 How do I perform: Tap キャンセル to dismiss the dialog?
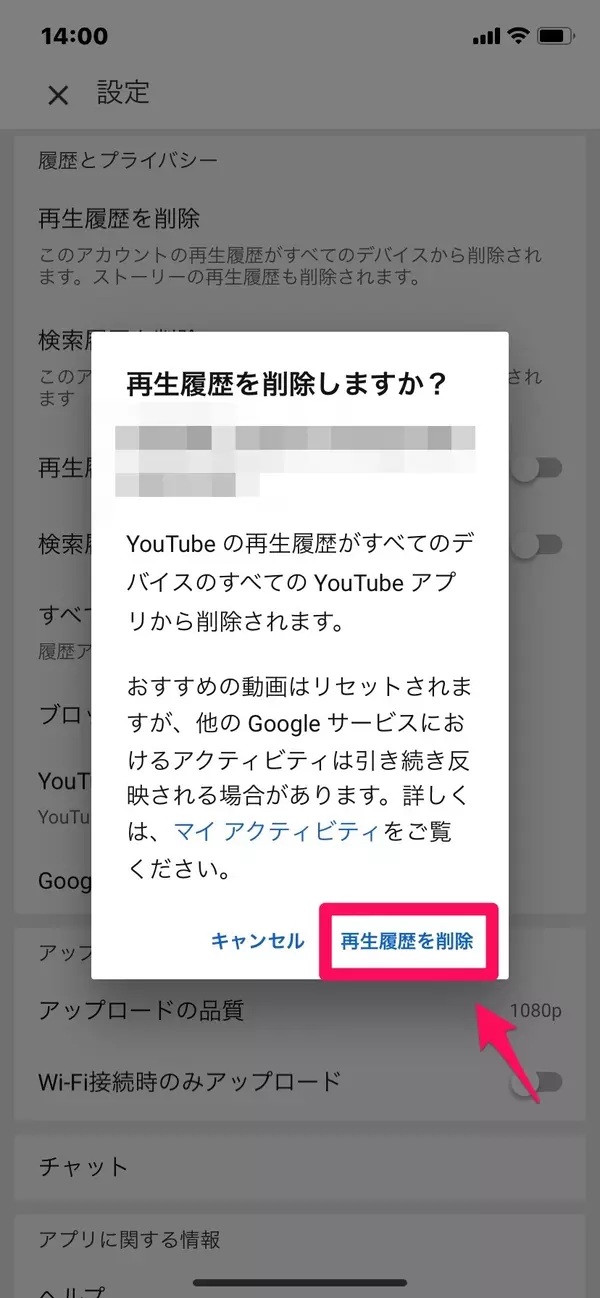click(x=257, y=941)
